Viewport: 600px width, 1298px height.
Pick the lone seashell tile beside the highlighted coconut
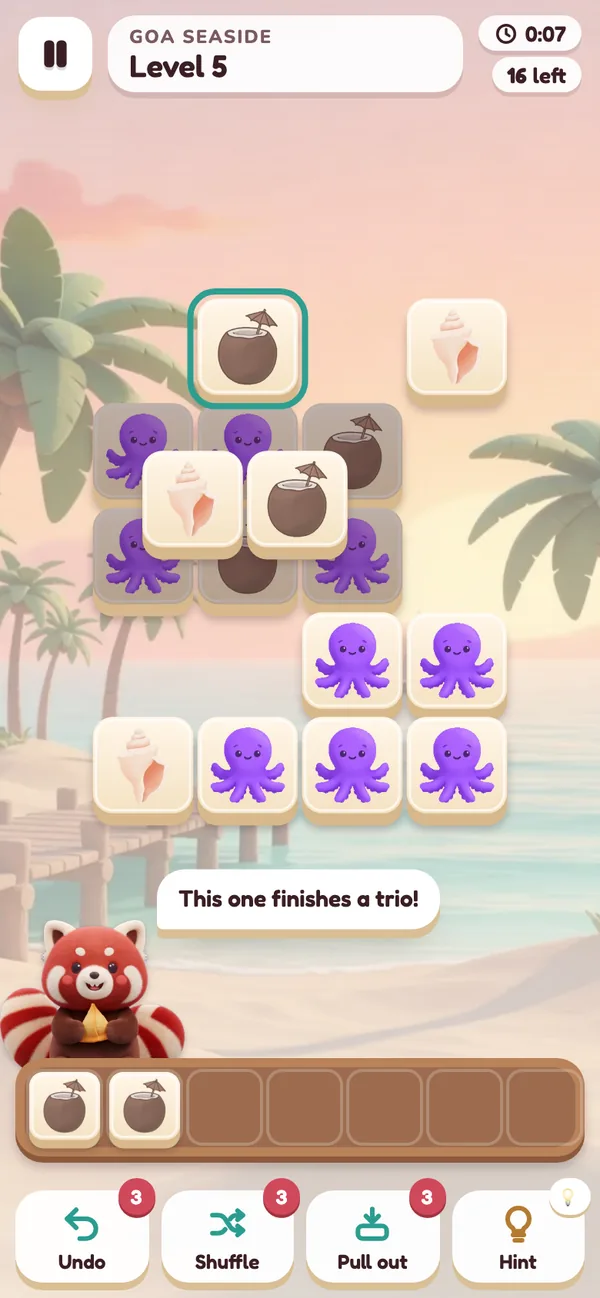click(x=456, y=346)
